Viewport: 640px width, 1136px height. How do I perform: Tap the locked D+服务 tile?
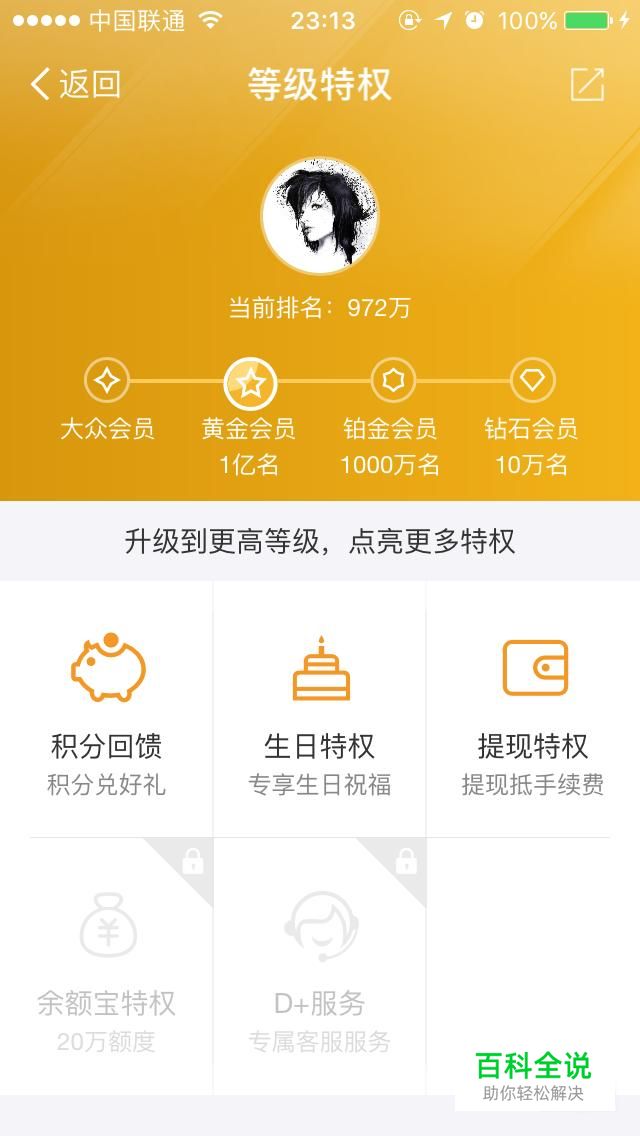320,967
